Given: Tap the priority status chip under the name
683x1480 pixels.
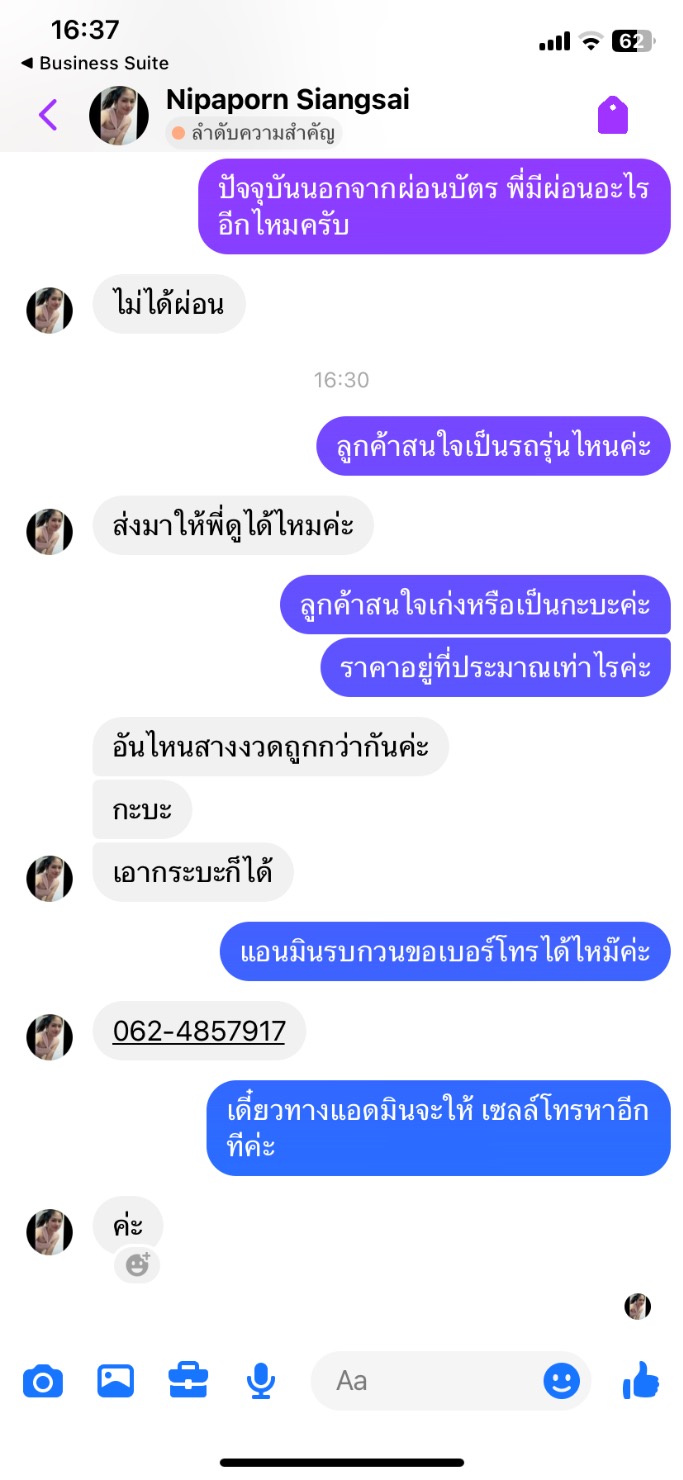Looking at the screenshot, I should click(254, 133).
